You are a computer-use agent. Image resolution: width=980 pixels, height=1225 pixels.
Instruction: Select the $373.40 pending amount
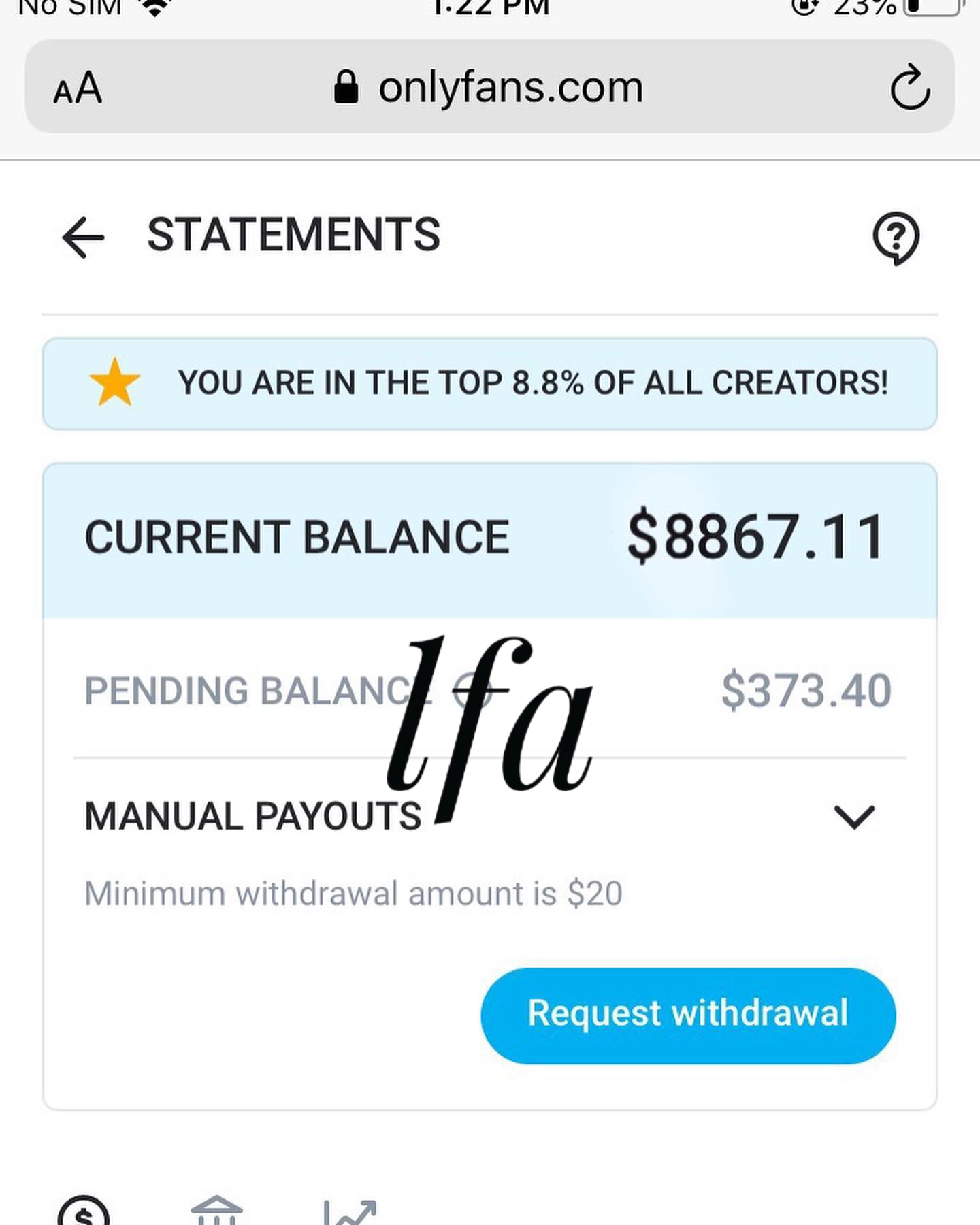coord(806,691)
